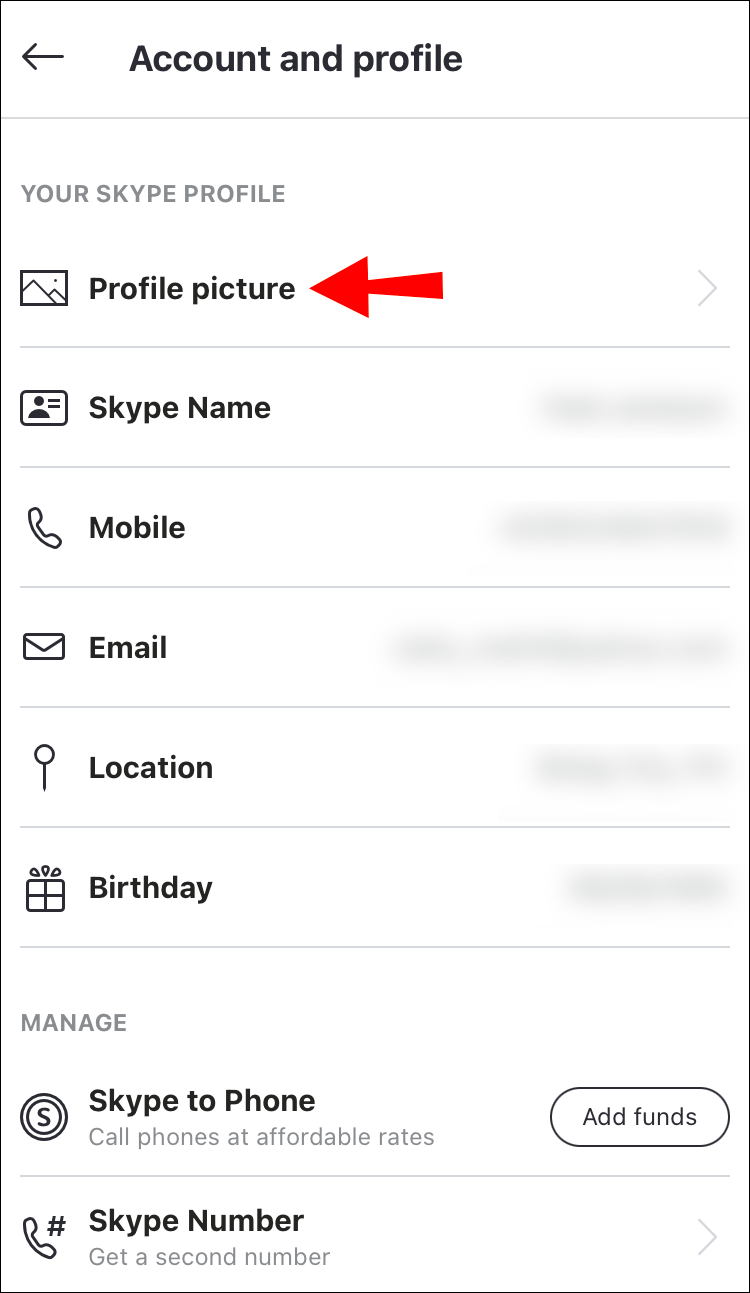750x1293 pixels.
Task: Click the Skype to Phone circled S icon
Action: 44,1117
